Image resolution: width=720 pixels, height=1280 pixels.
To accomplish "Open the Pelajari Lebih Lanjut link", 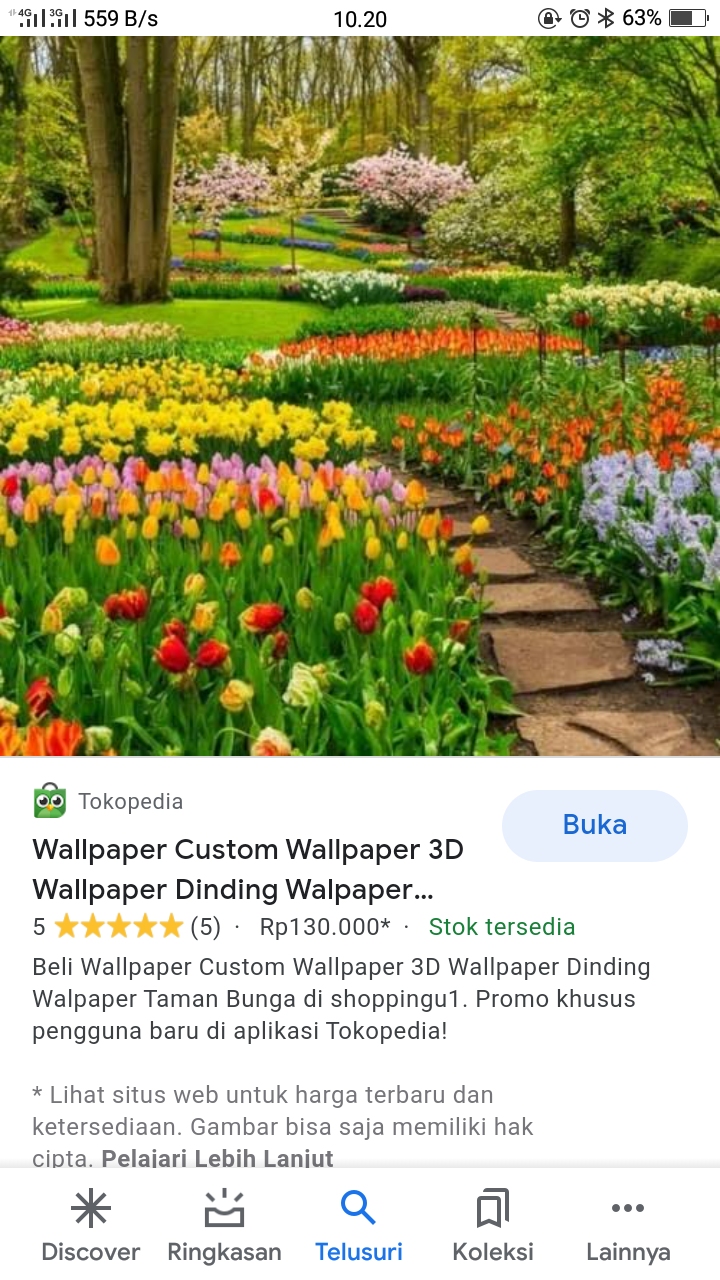I will coord(217,1158).
